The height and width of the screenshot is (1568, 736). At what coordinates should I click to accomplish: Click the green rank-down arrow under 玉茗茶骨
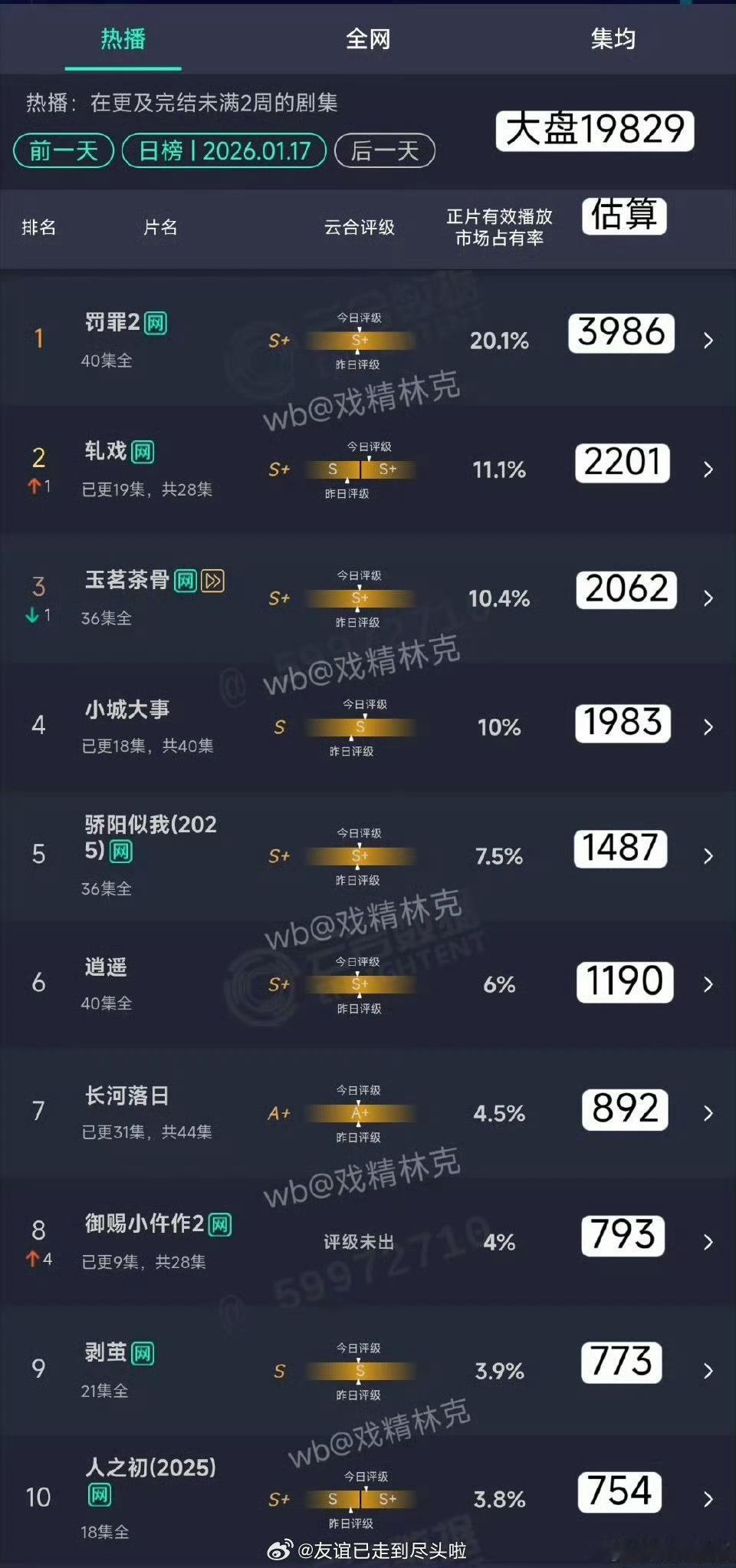(33, 614)
